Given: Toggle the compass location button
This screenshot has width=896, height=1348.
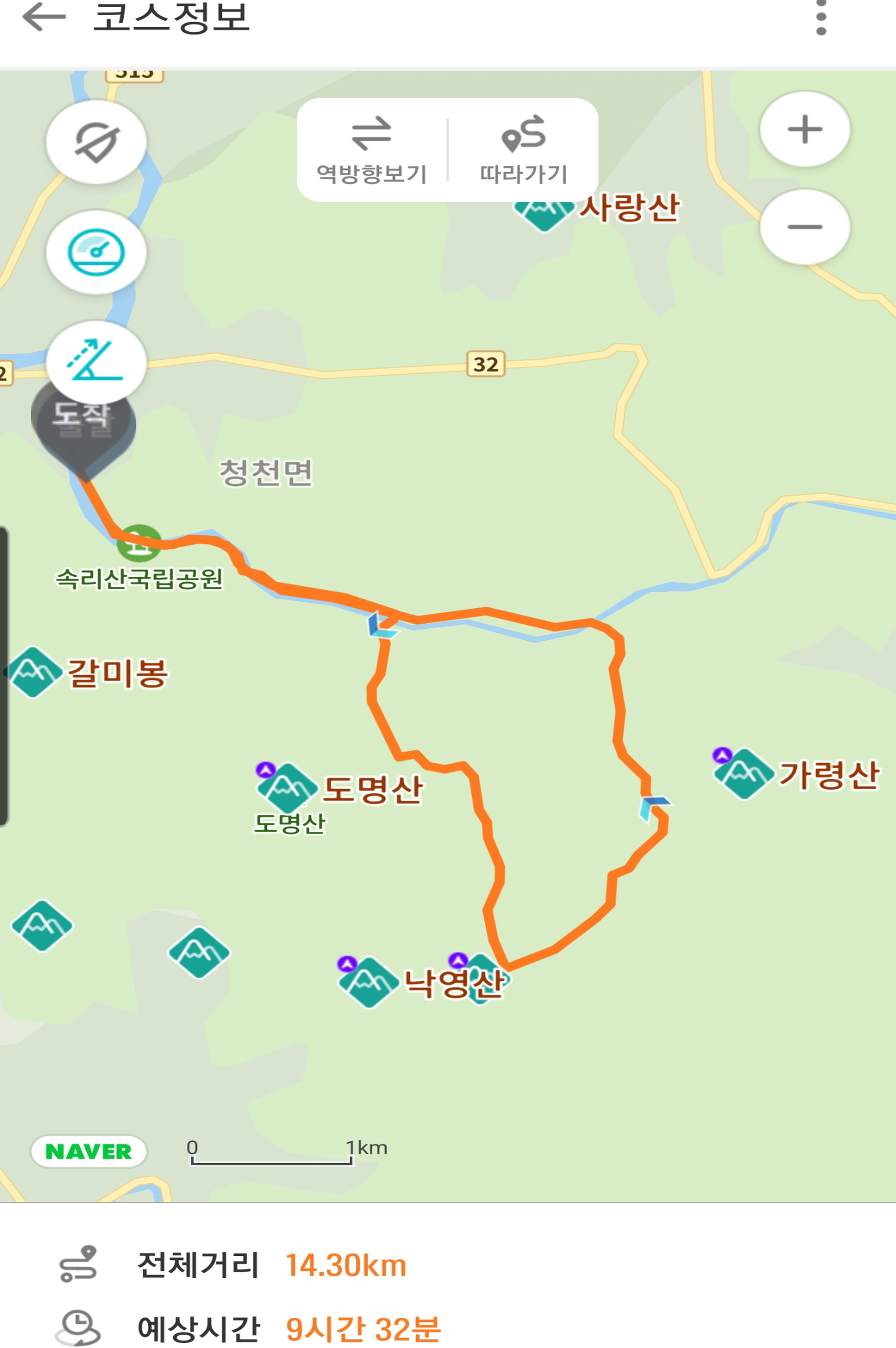Looking at the screenshot, I should pos(96,142).
